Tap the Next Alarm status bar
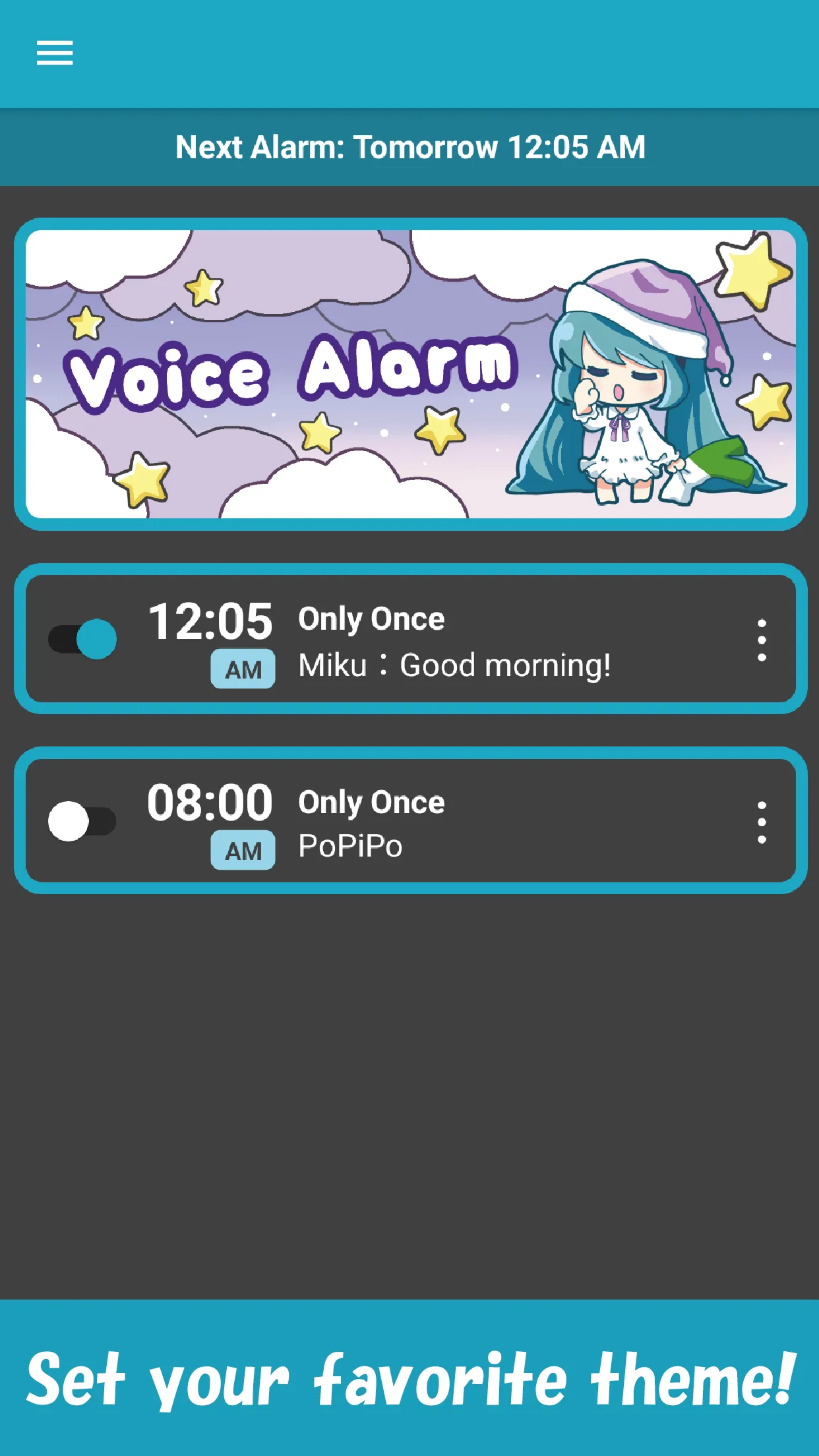Screen dimensions: 819x1456 [409, 148]
